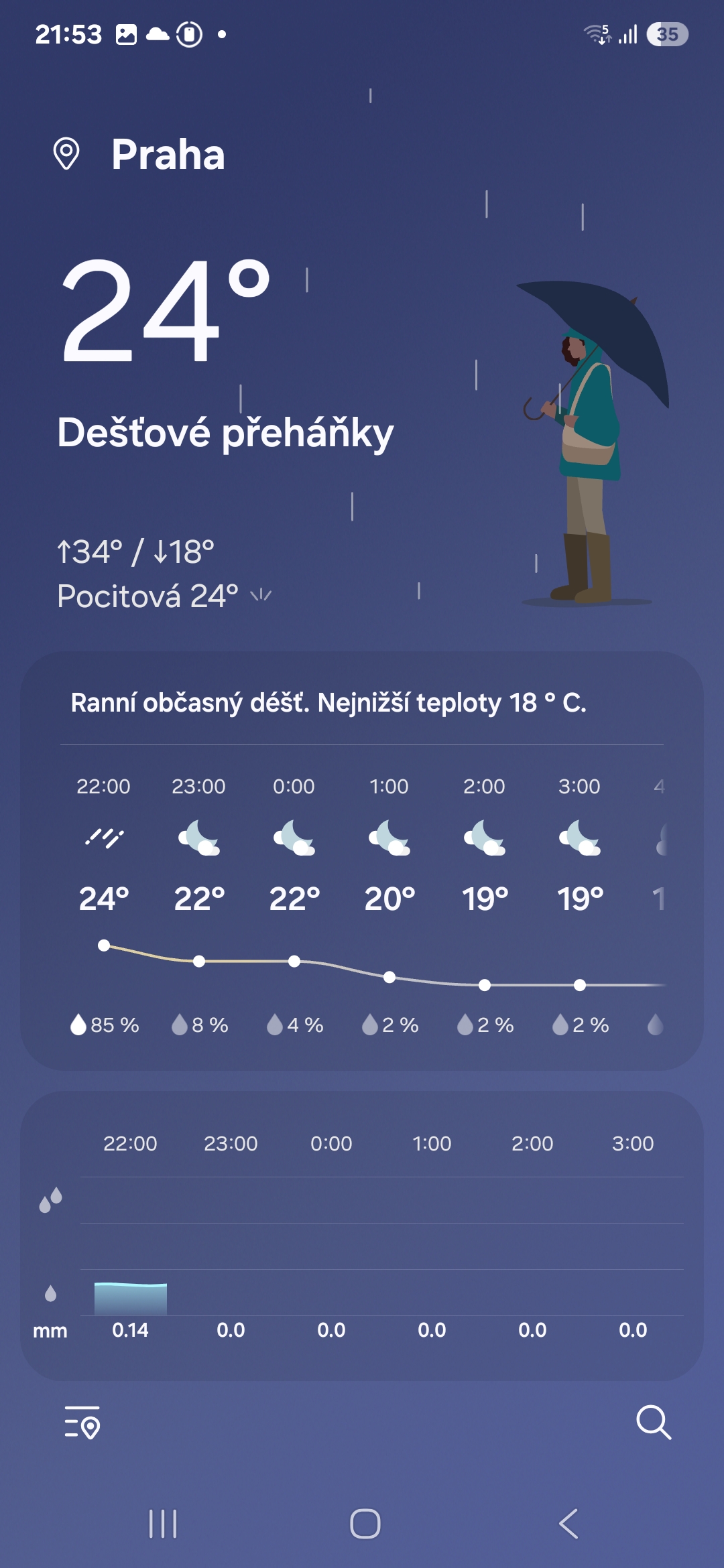Tap the Praha location name

[168, 154]
